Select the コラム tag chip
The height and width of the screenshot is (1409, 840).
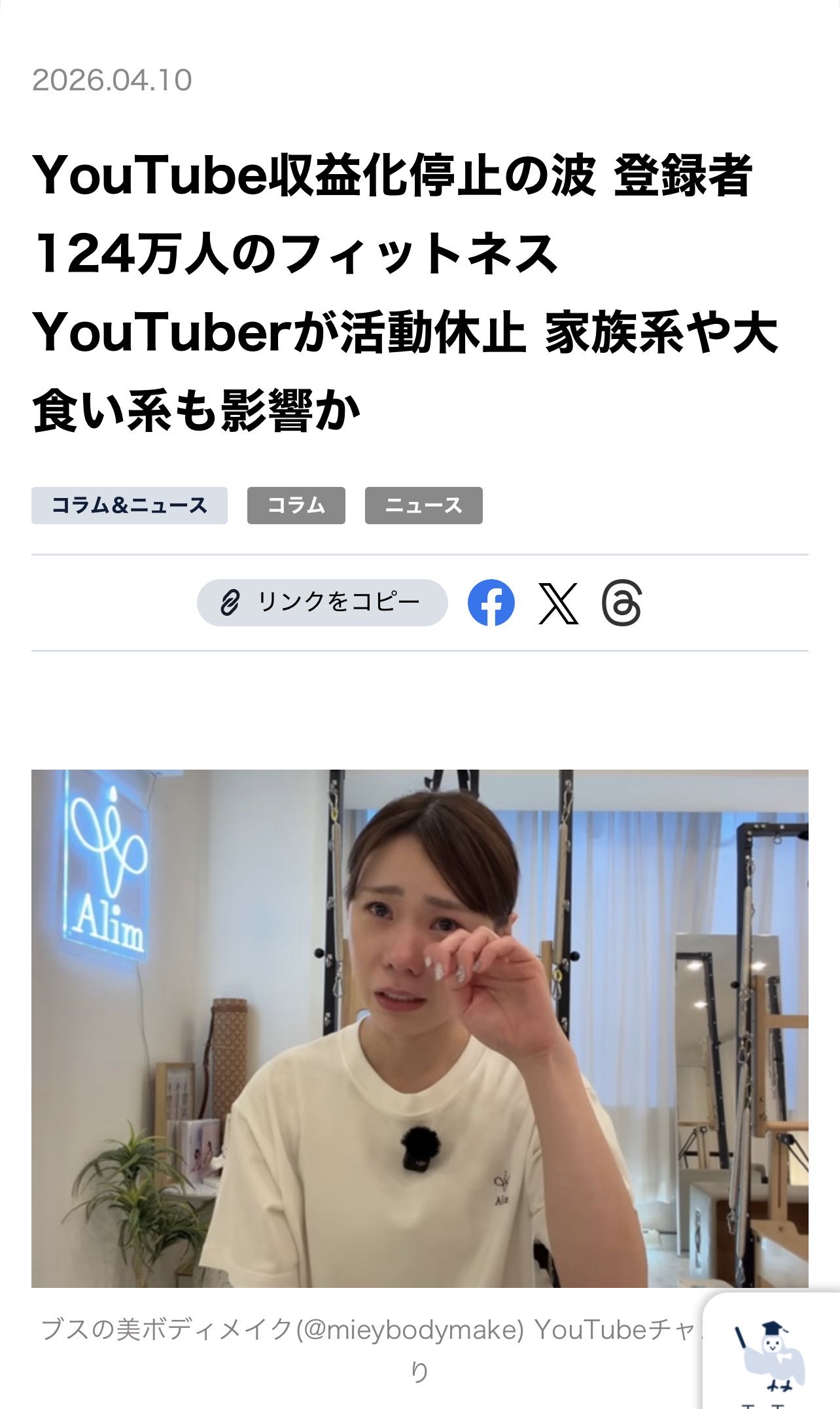(x=296, y=505)
